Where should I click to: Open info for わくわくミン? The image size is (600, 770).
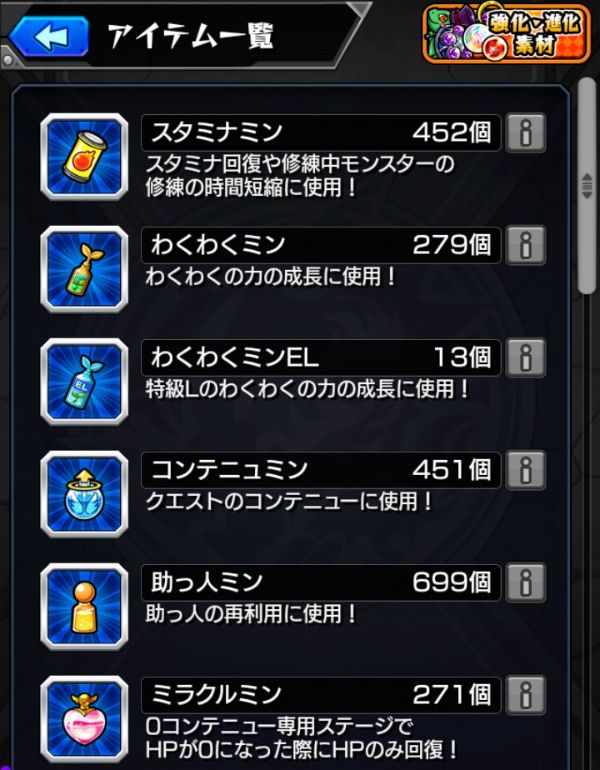coord(525,244)
